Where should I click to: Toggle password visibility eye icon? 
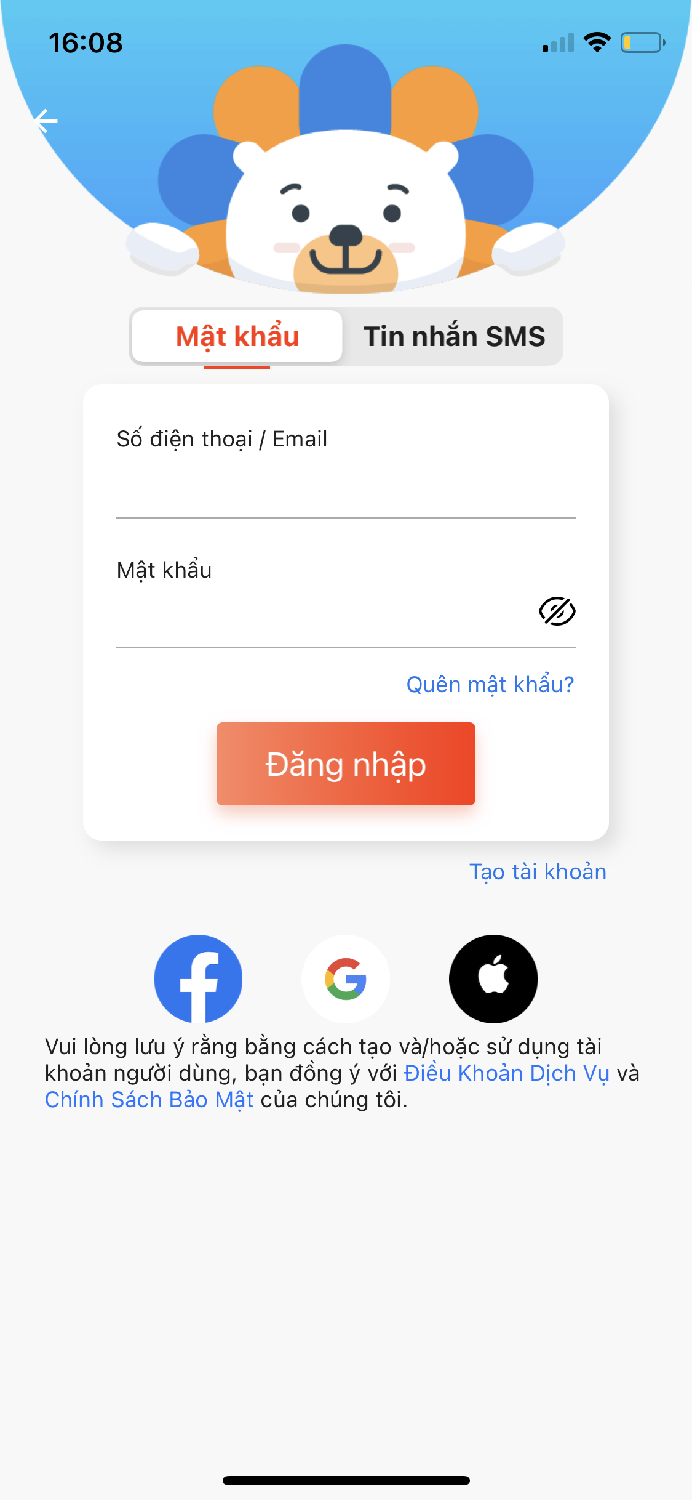557,611
